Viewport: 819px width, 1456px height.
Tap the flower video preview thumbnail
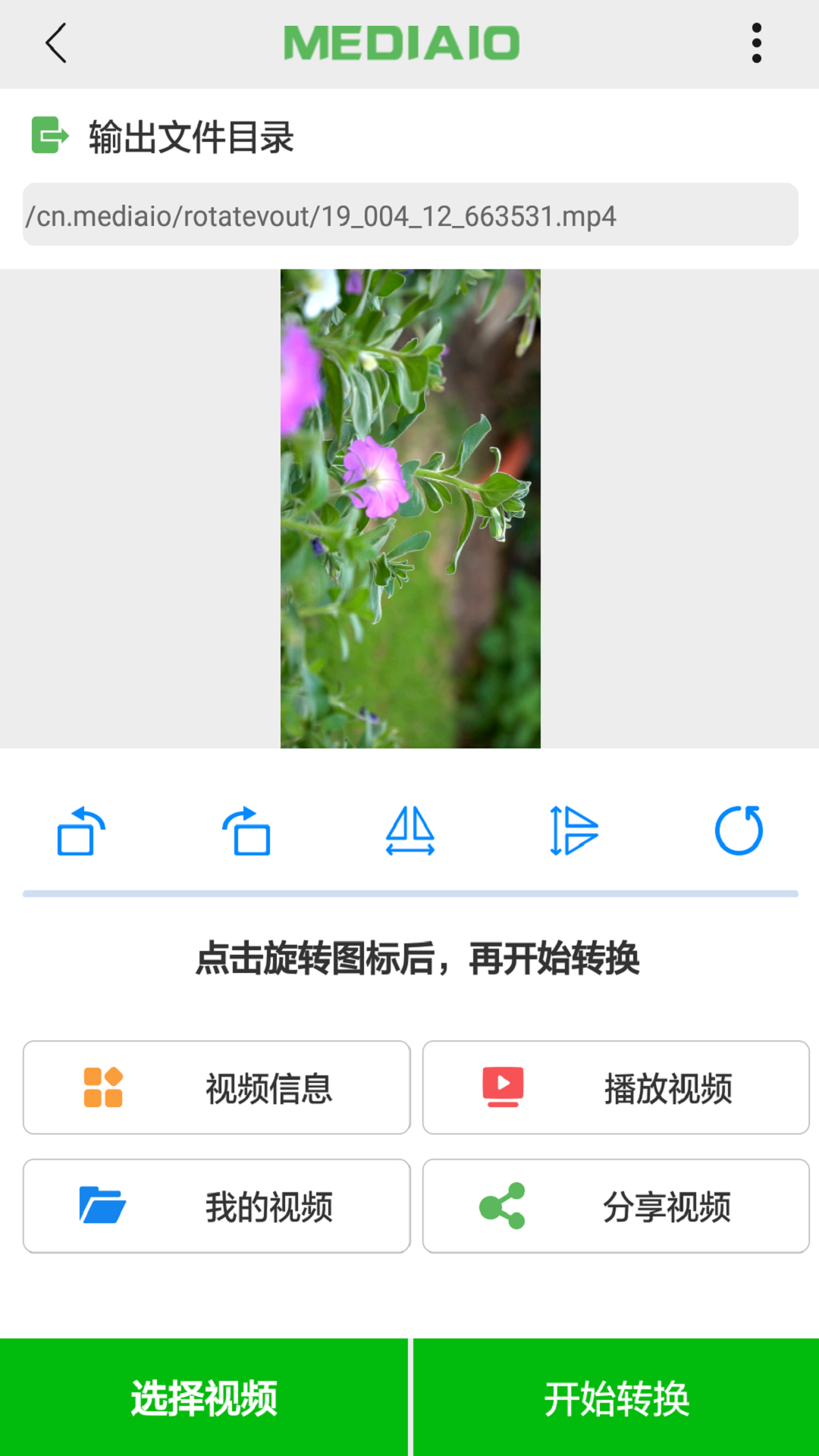coord(409,508)
